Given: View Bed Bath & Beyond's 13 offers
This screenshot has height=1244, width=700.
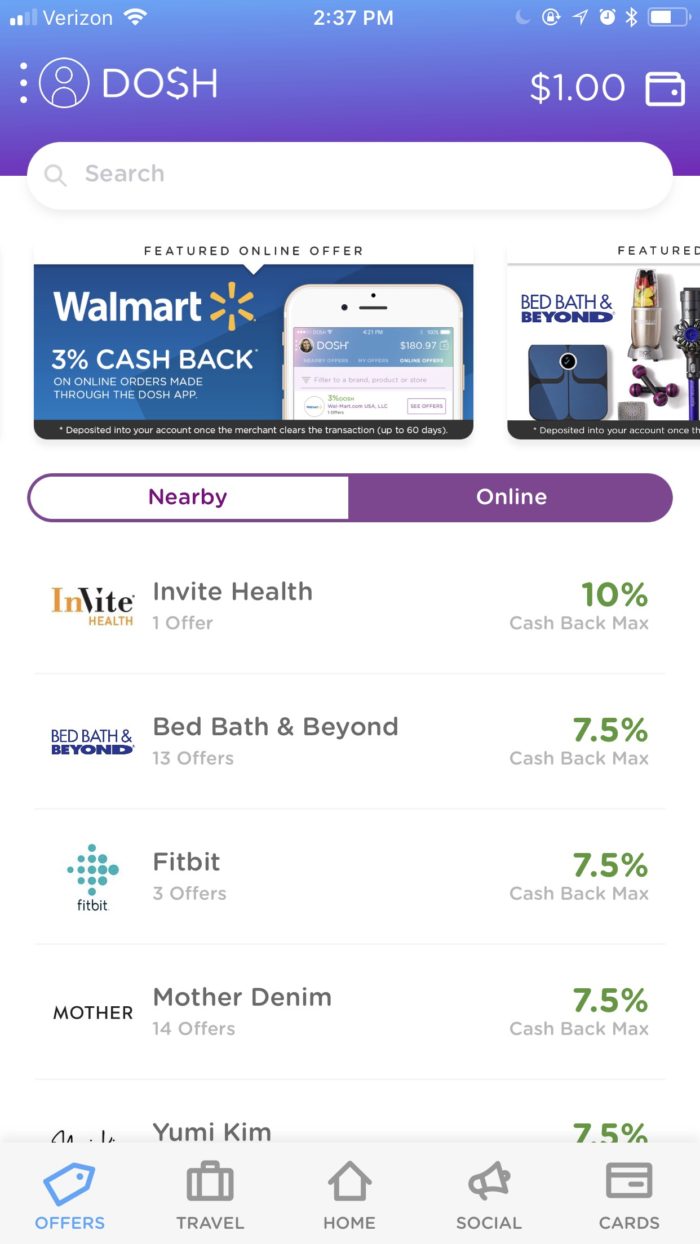Looking at the screenshot, I should point(350,741).
